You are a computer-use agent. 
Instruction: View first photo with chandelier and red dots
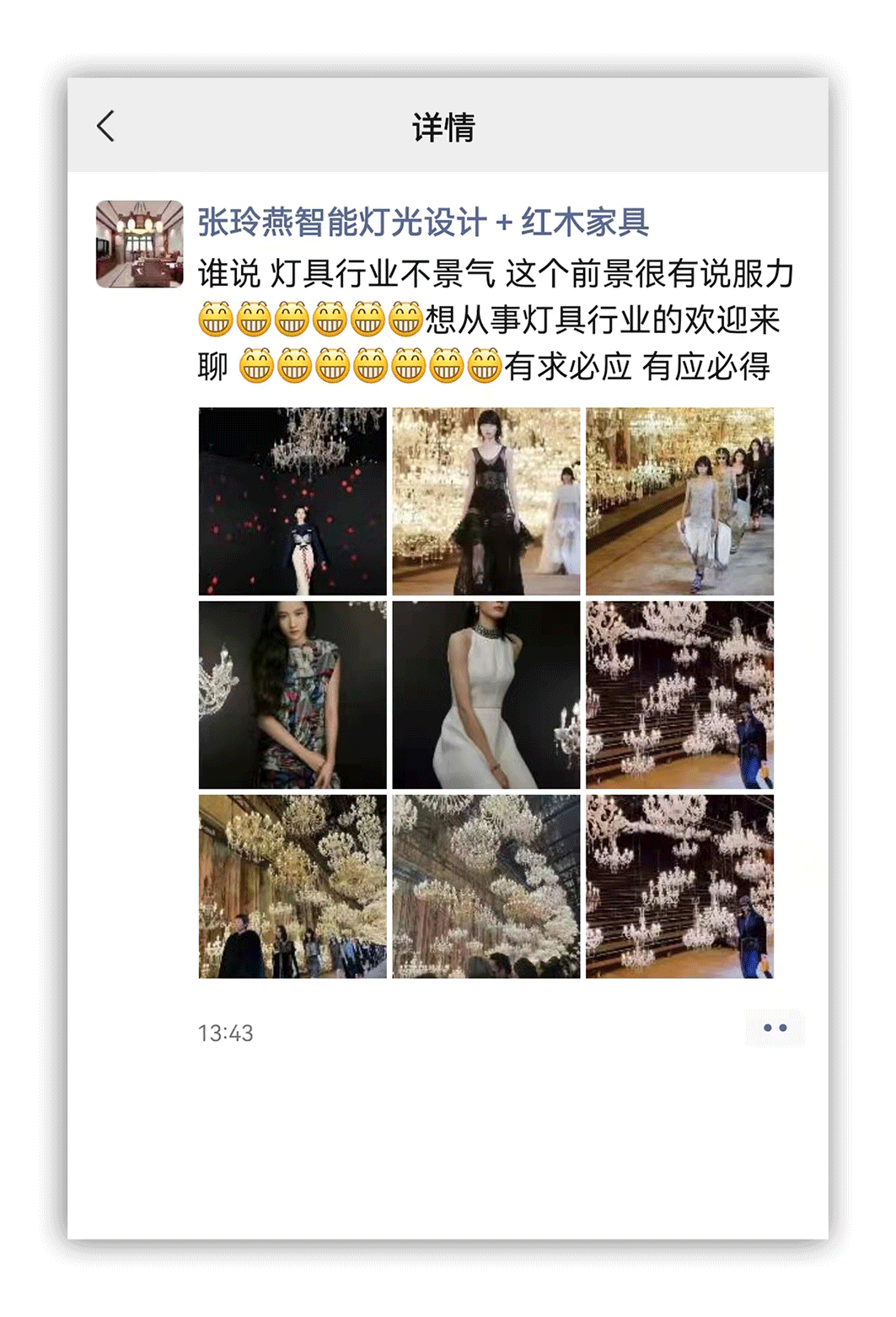coord(292,502)
